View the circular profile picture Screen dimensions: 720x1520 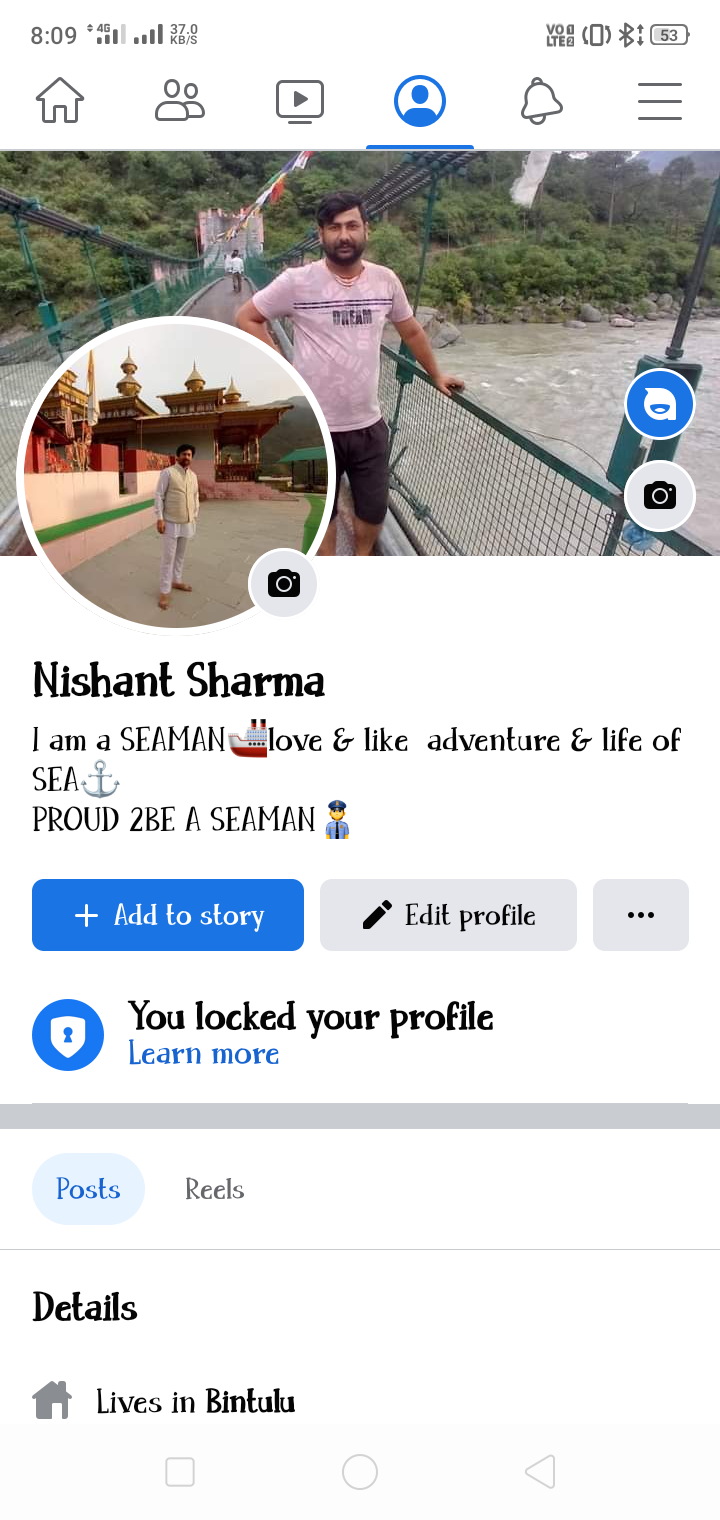click(176, 476)
